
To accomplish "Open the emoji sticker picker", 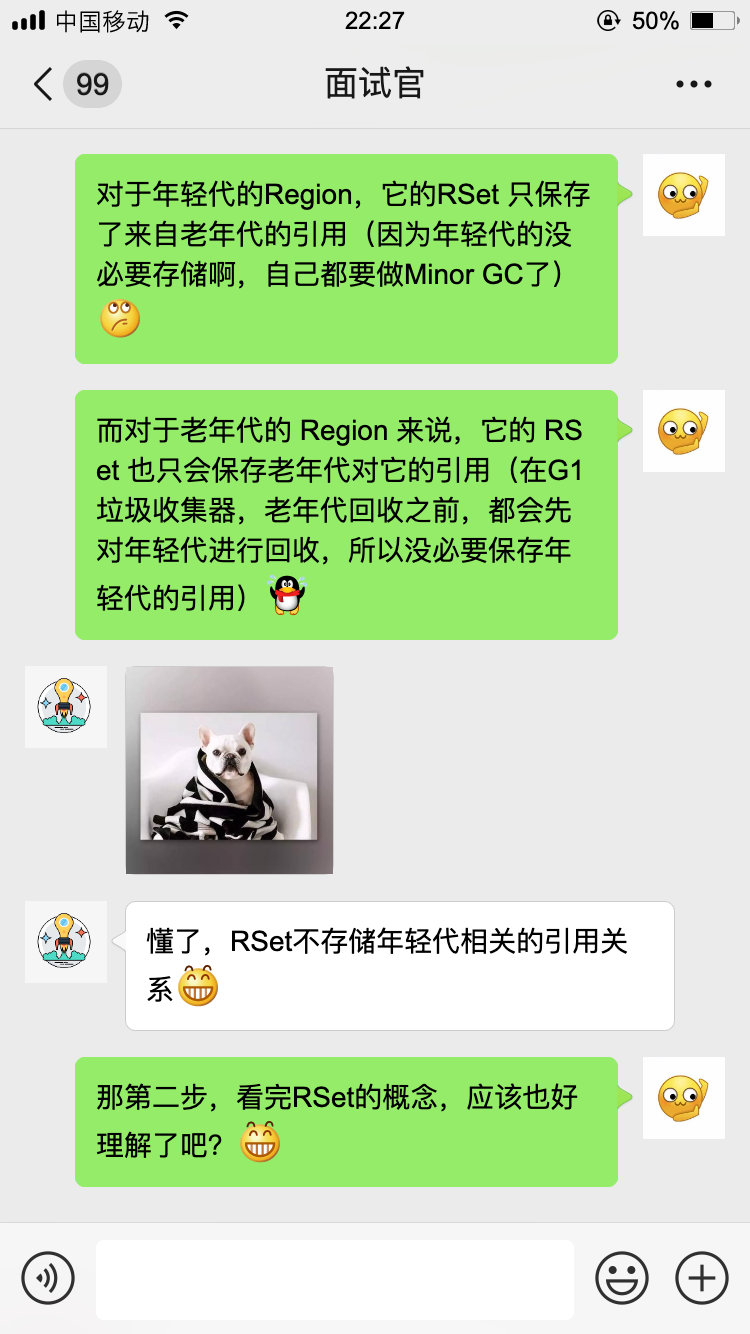I will pyautogui.click(x=621, y=1278).
